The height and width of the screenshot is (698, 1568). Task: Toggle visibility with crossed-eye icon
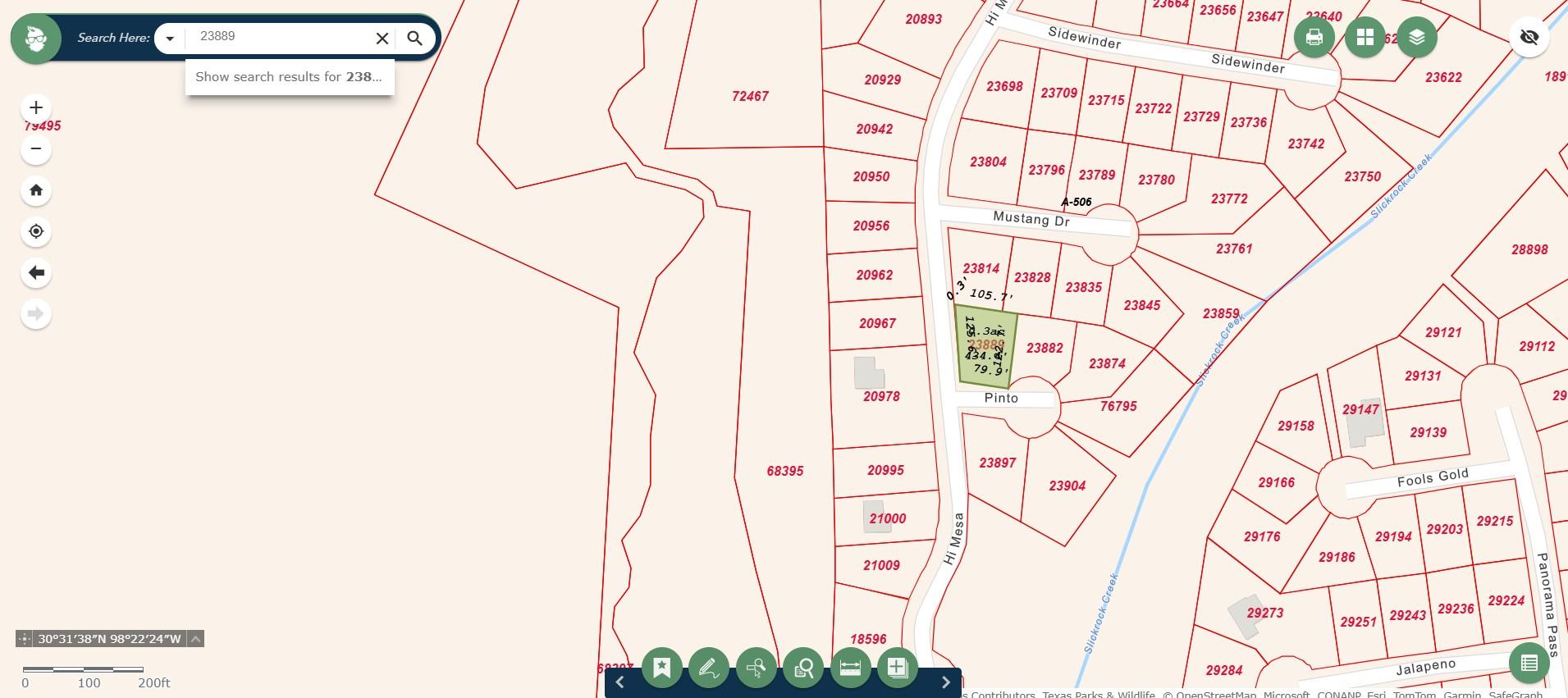click(x=1529, y=38)
